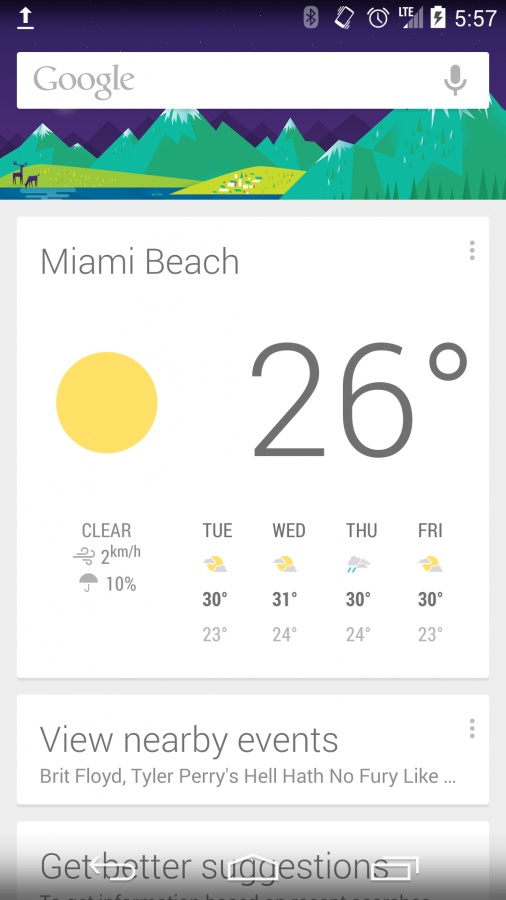Viewport: 506px width, 900px height.
Task: Return to the home screen
Action: [x=253, y=867]
